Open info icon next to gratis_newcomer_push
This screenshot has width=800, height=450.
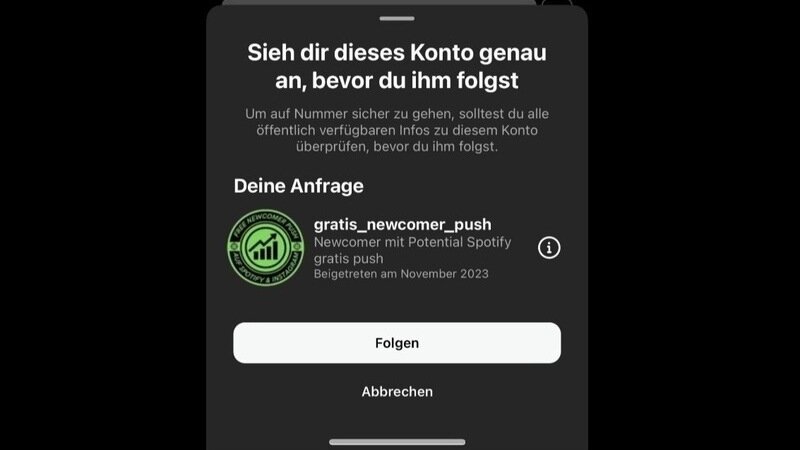(x=549, y=248)
